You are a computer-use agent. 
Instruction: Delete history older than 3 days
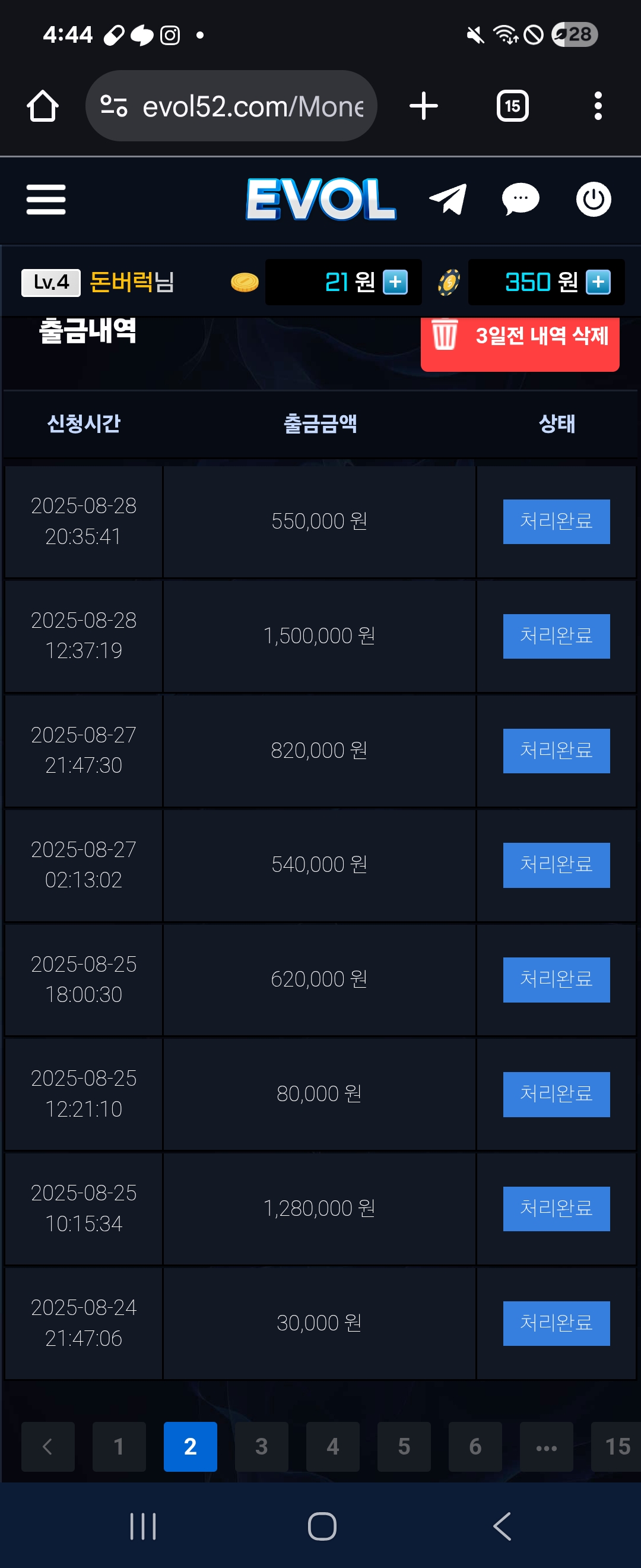coord(520,337)
